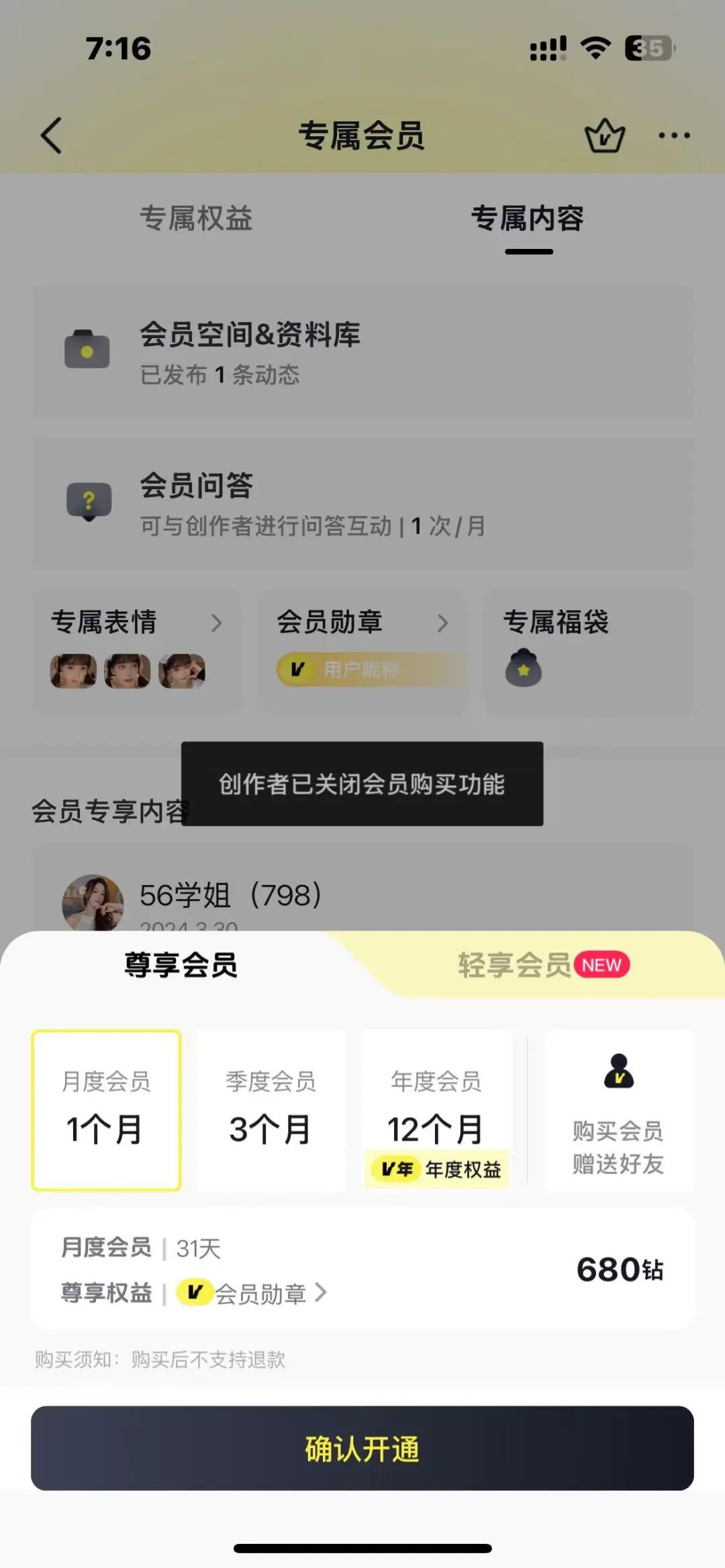725x1568 pixels.
Task: Tap 购买会员赠送好友 option
Action: [618, 1110]
